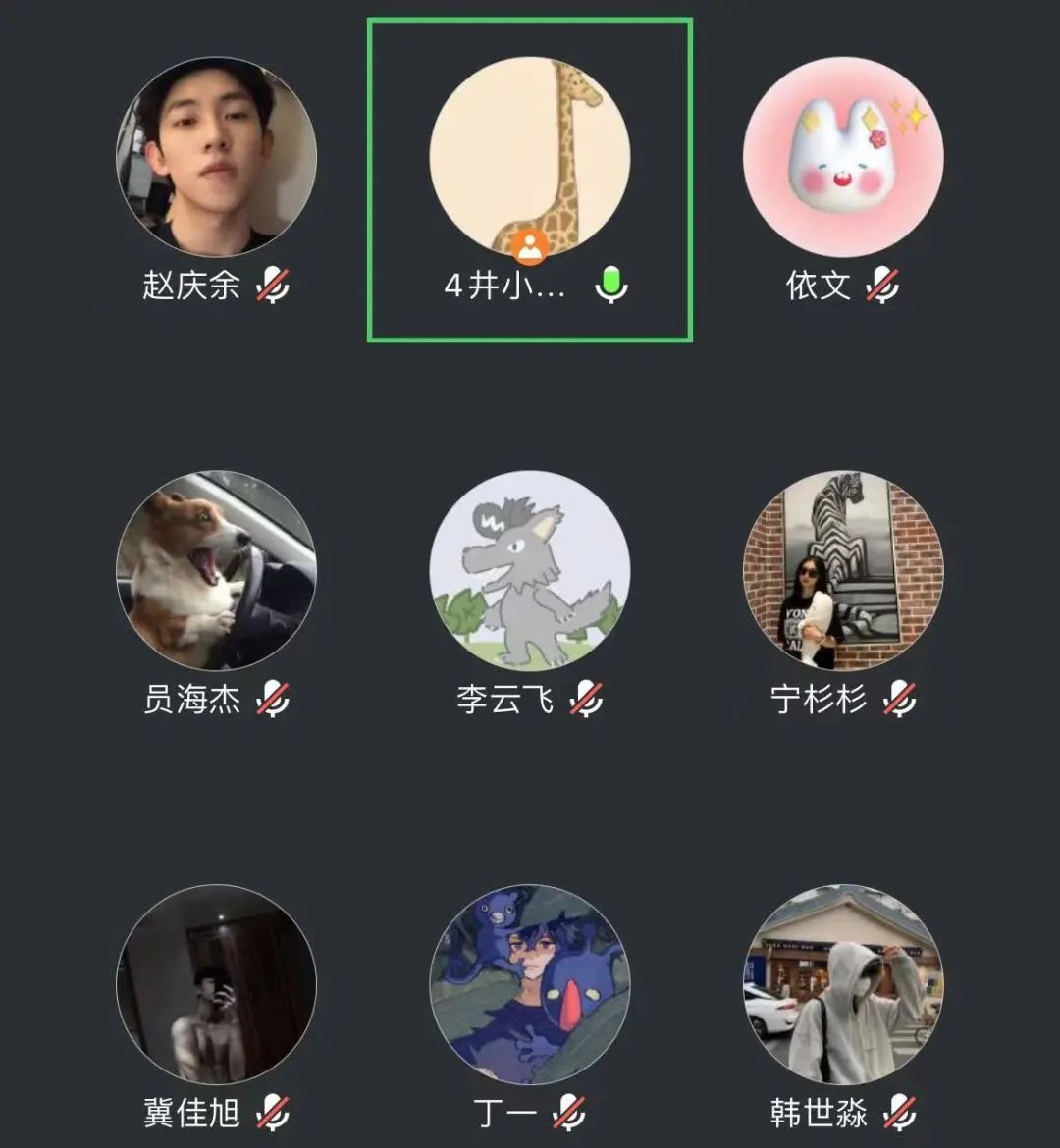Open participant tile for 依文

(x=843, y=157)
